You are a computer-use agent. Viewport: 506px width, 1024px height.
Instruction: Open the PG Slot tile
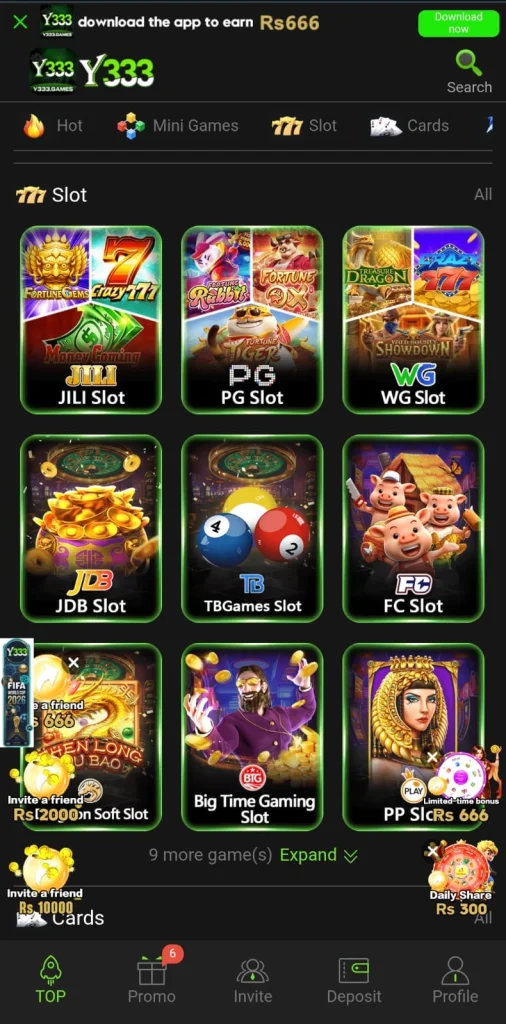(252, 320)
